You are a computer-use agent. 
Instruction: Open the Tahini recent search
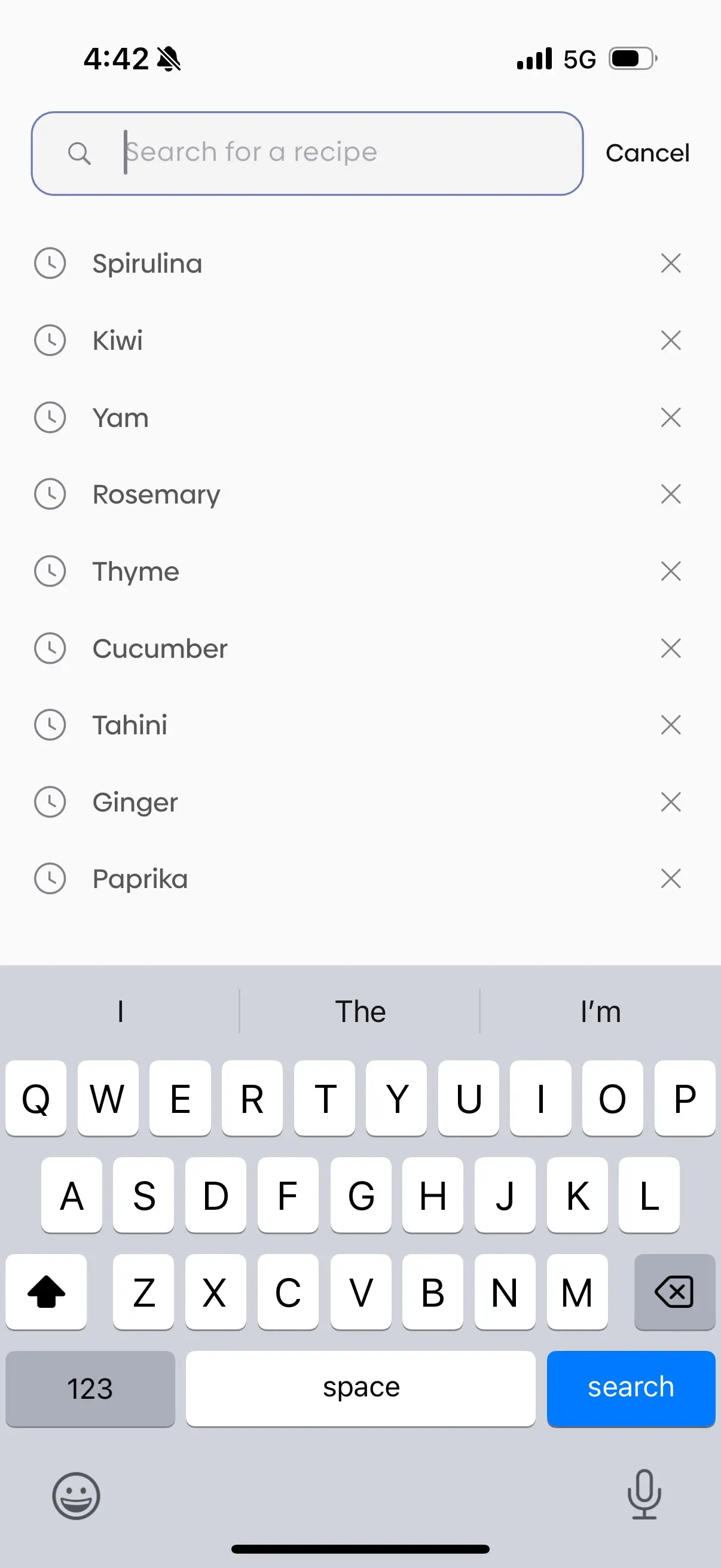click(130, 725)
